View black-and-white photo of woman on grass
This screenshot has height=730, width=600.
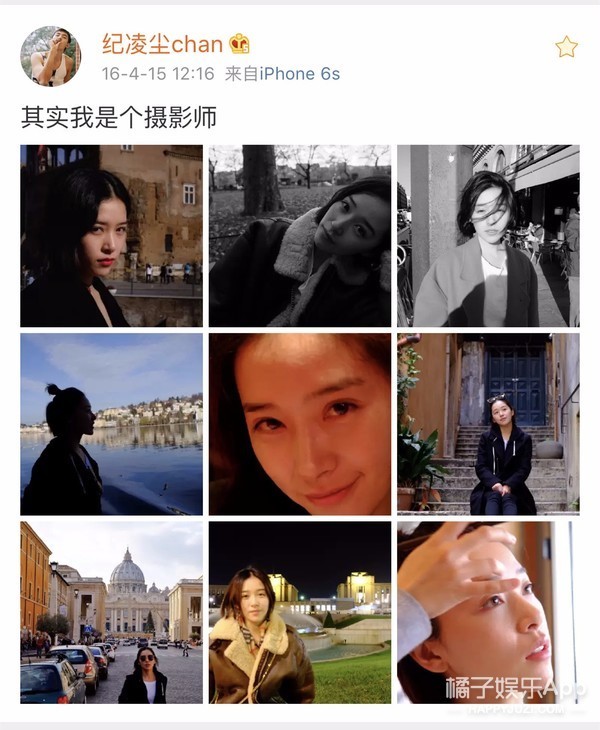[299, 236]
